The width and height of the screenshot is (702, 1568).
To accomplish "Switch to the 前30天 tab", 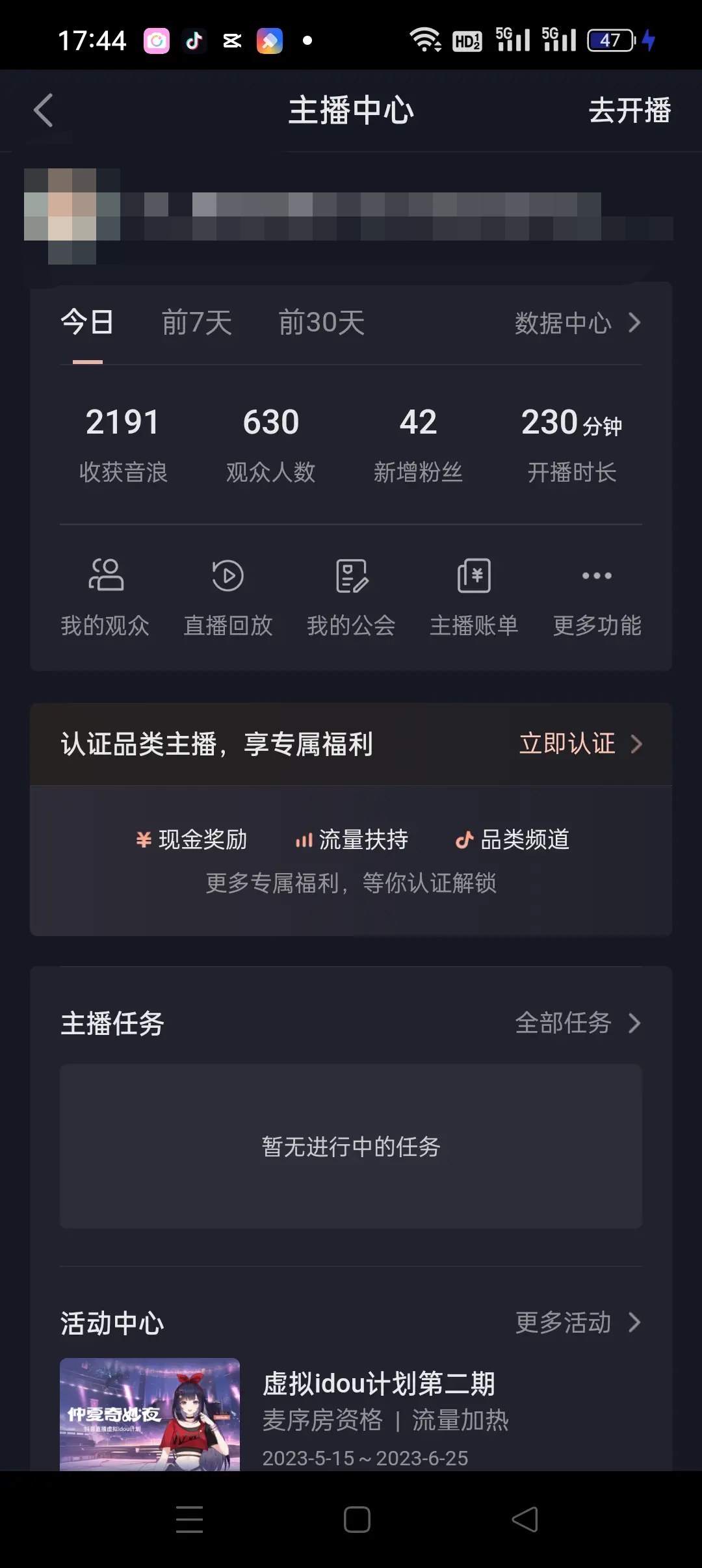I will tap(322, 323).
